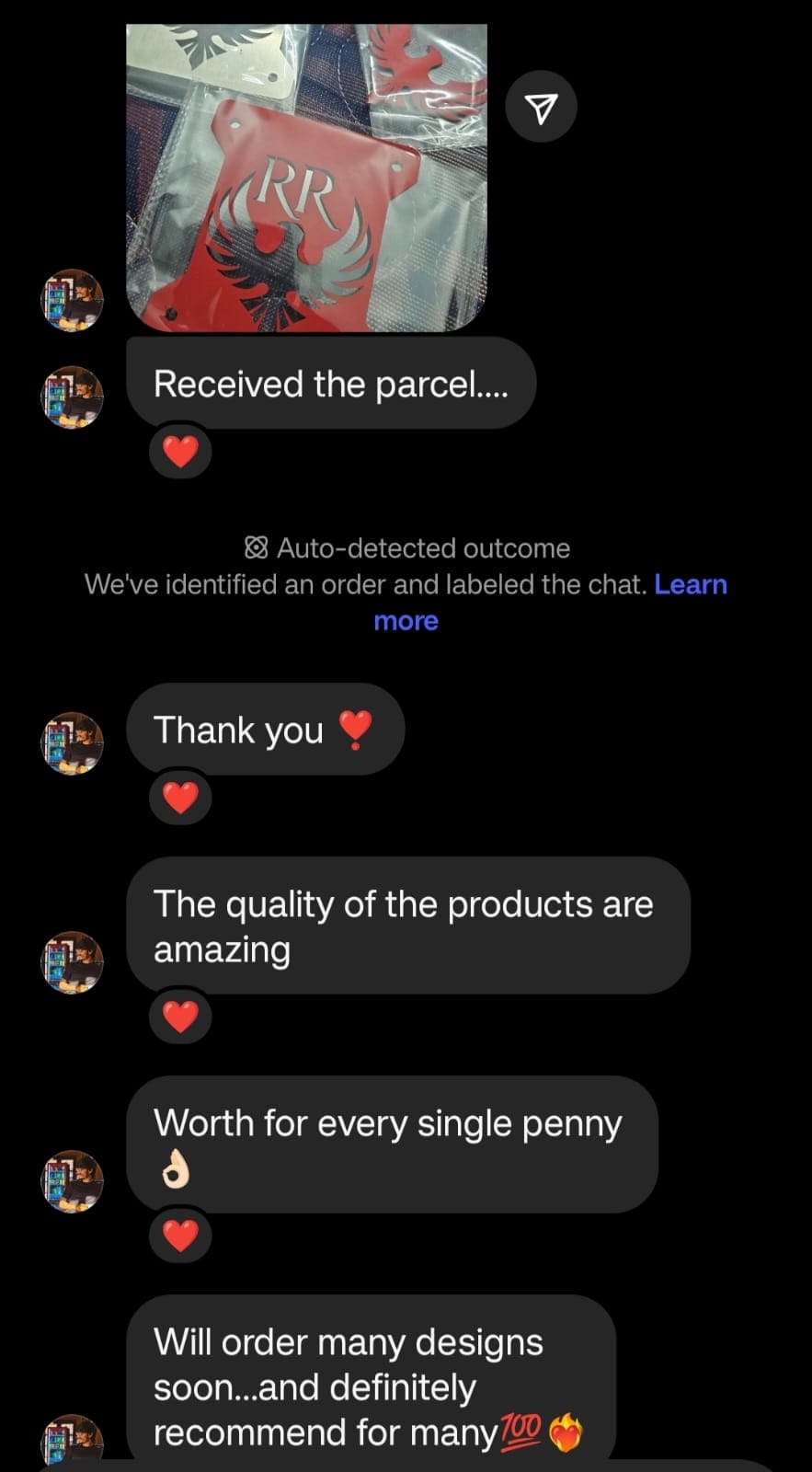Open the Learn more link
812x1472 pixels.
tap(690, 585)
